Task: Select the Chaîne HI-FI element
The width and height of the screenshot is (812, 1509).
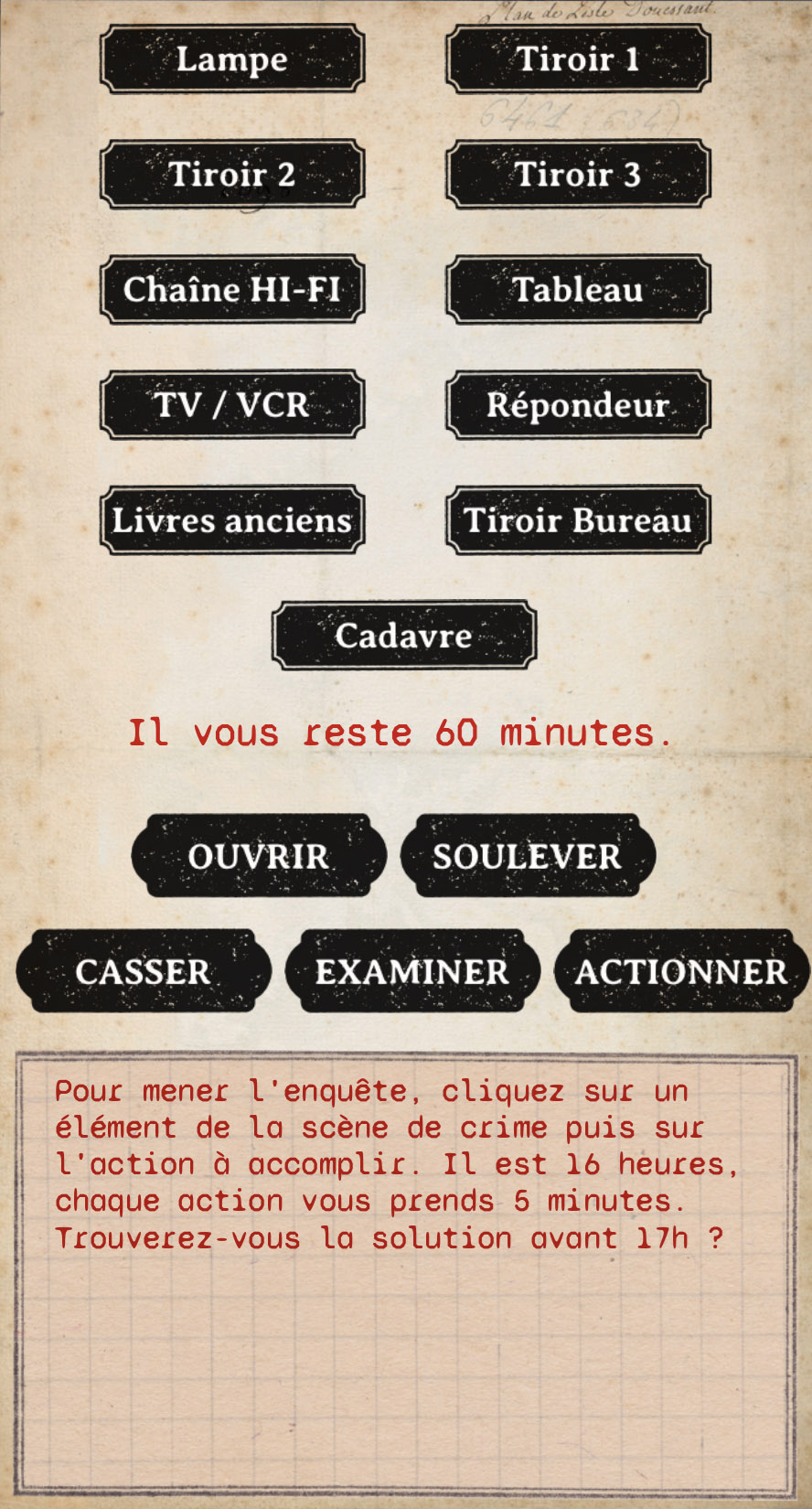Action: (x=232, y=290)
